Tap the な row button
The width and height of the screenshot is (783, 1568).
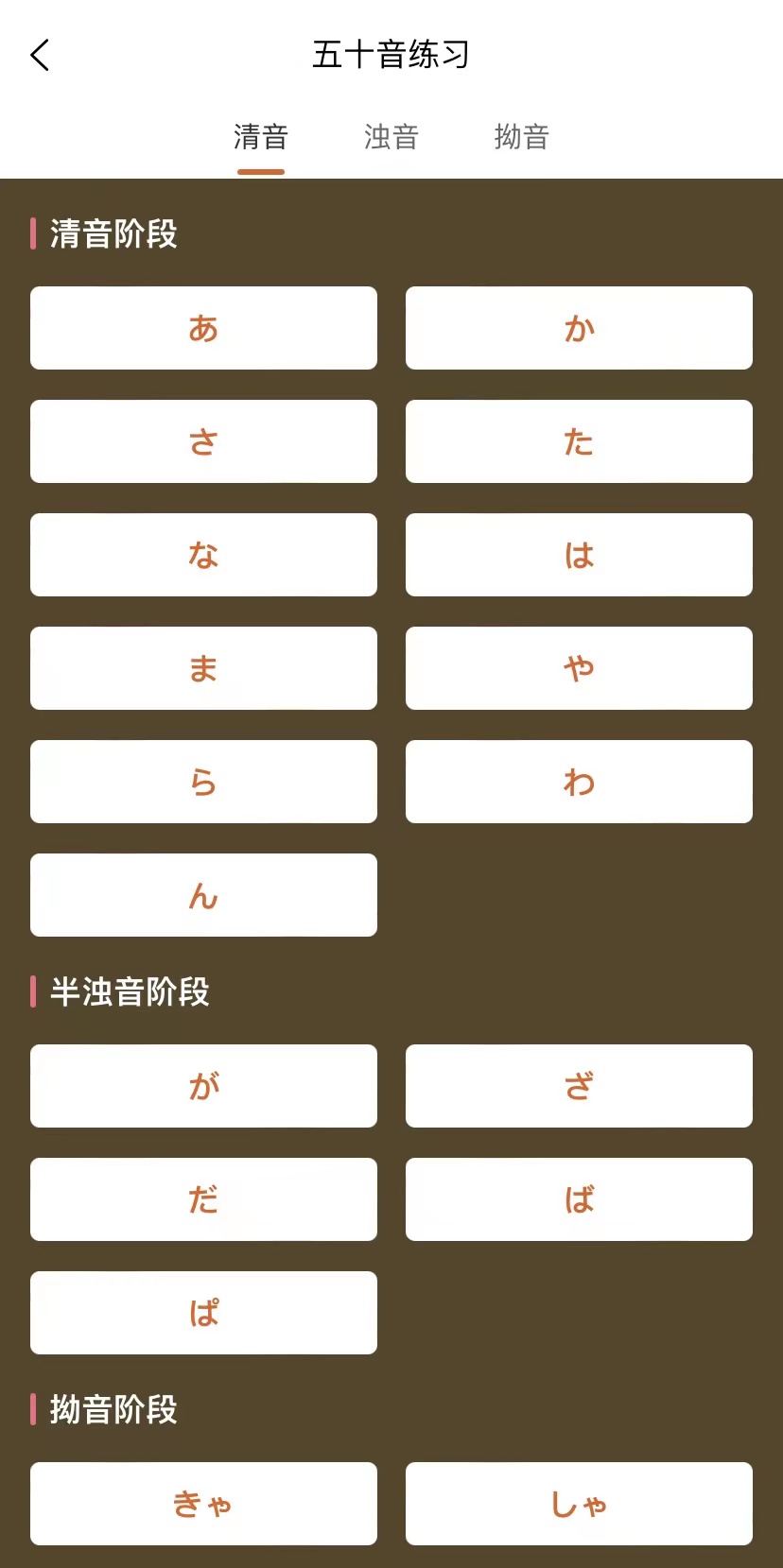(x=203, y=555)
